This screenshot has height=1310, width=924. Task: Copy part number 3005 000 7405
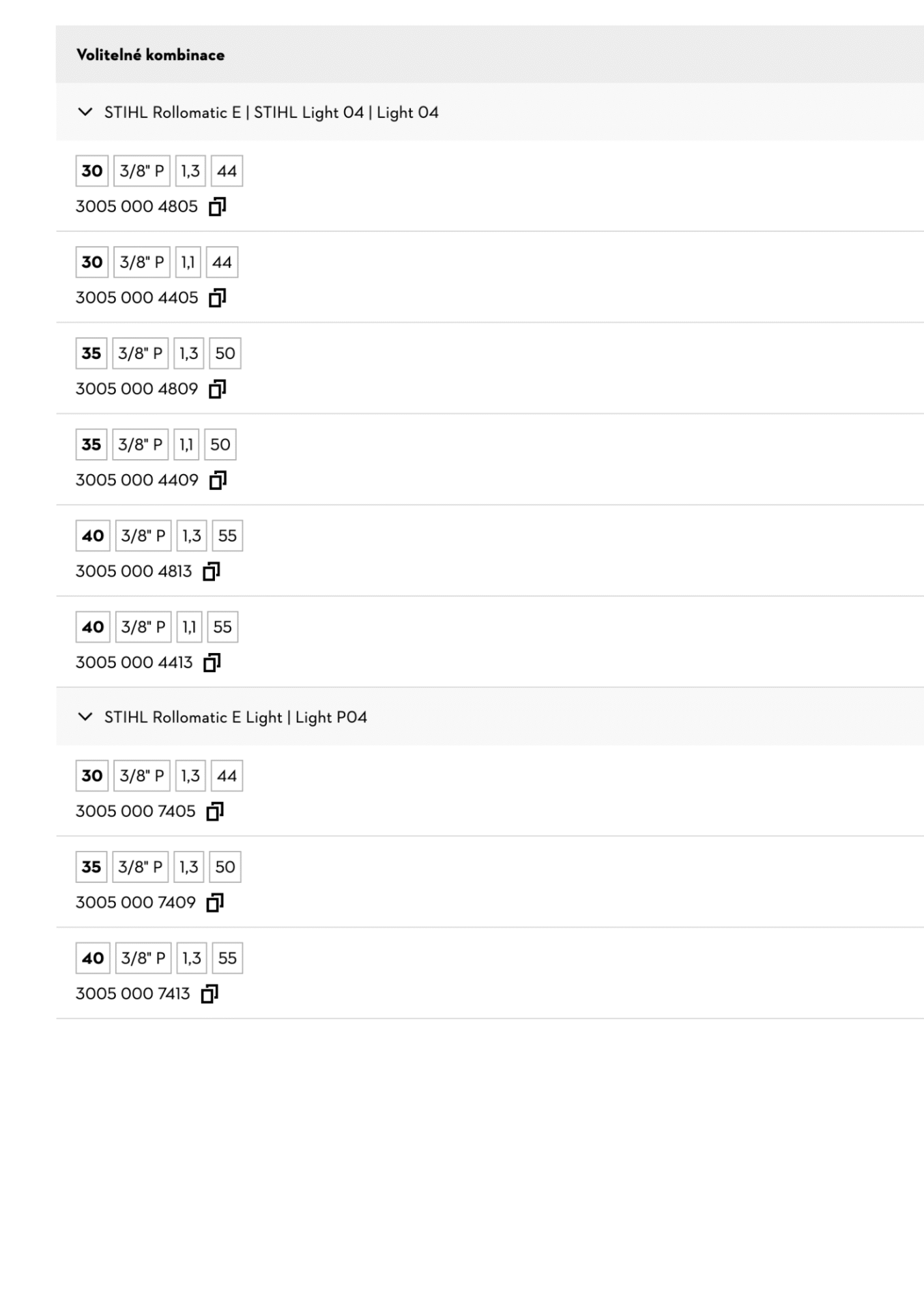point(215,811)
